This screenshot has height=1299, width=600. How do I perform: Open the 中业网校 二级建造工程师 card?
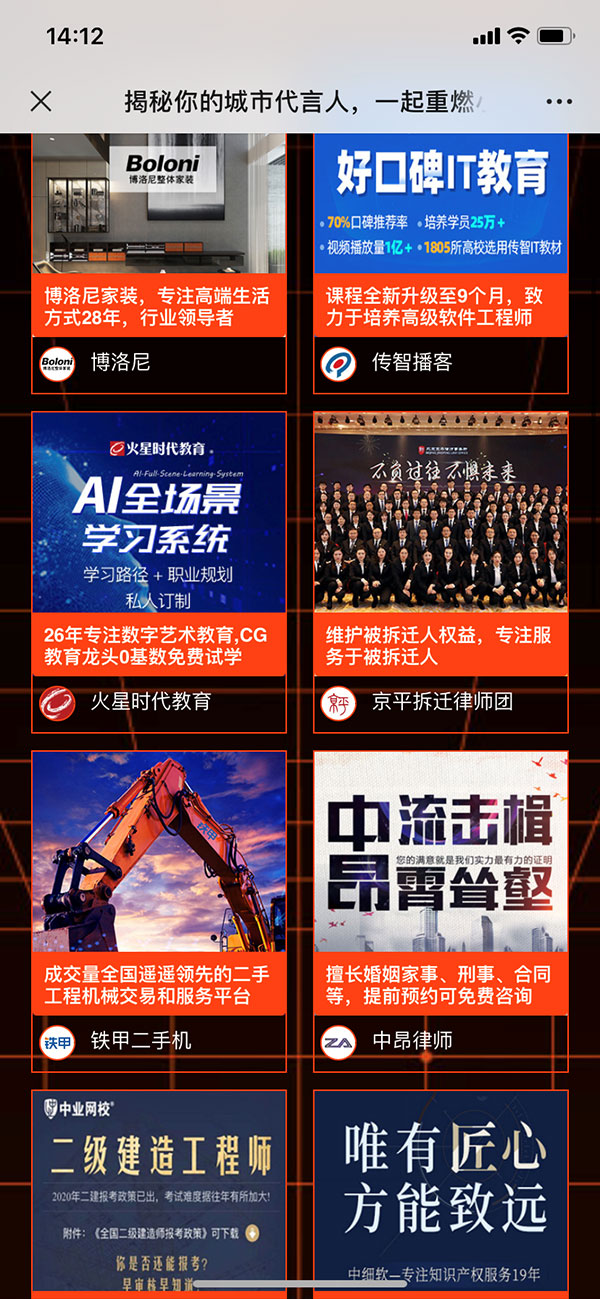pyautogui.click(x=159, y=1190)
